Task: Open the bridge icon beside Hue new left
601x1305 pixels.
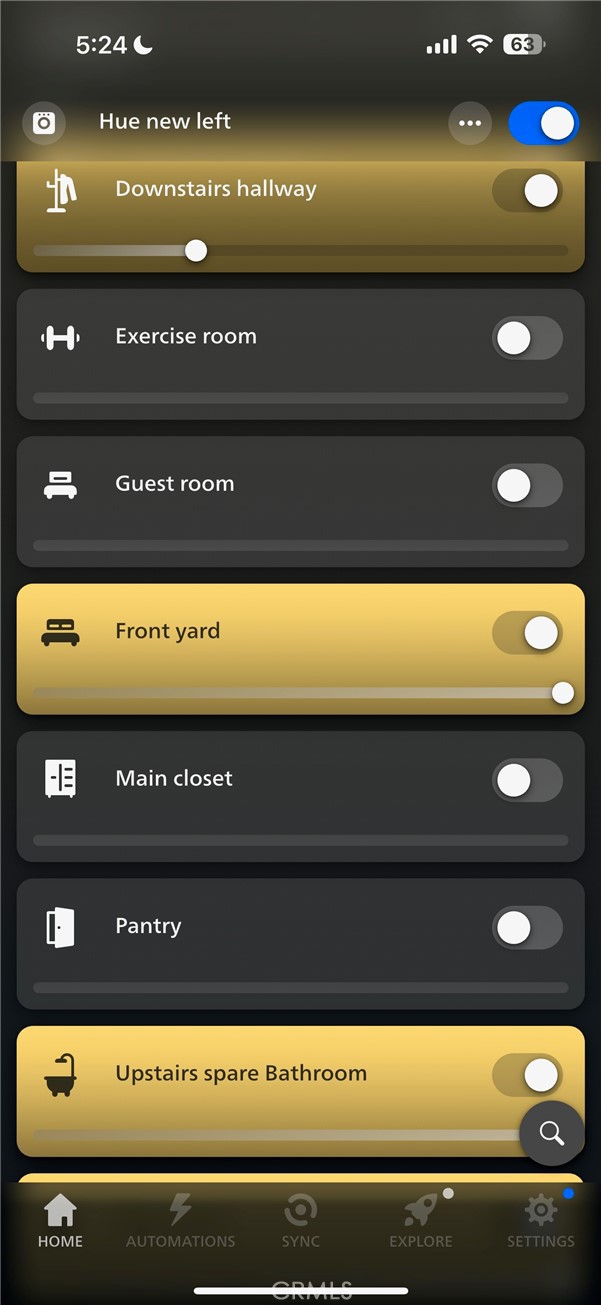Action: pos(44,124)
